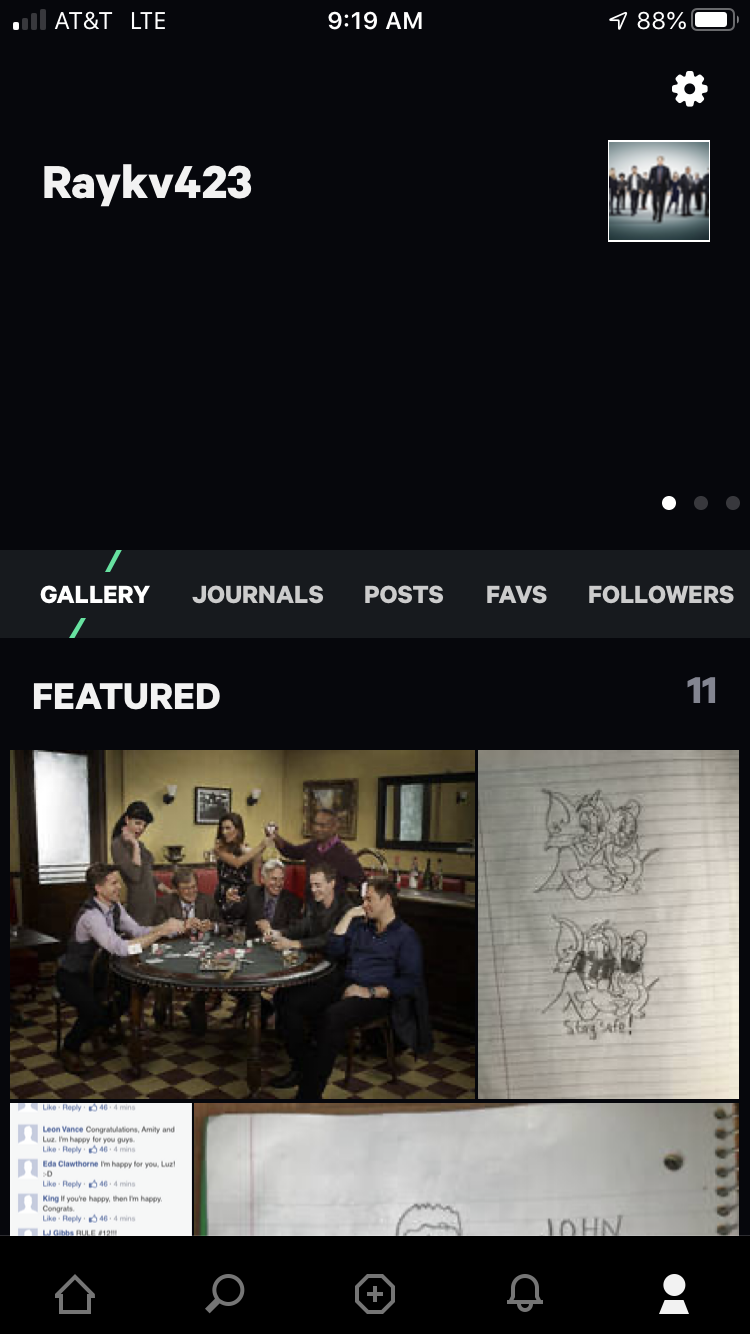Screen dimensions: 750x1334
Task: Switch to the Posts tab
Action: [x=403, y=594]
